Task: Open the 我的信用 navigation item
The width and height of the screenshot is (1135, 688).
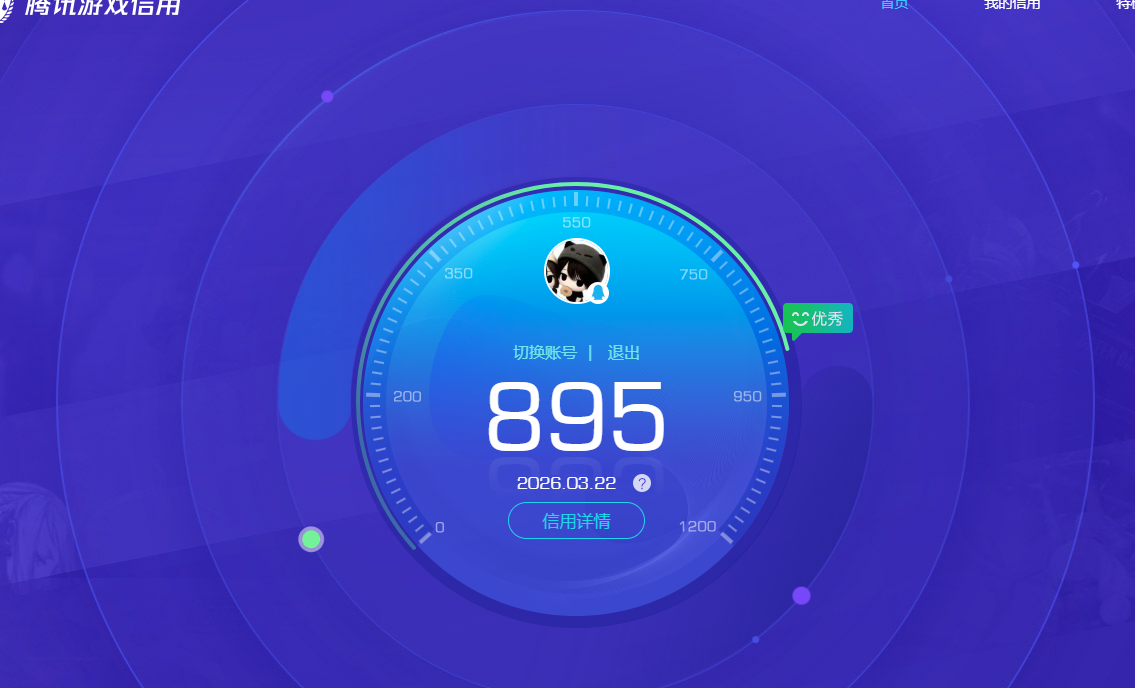Action: click(x=1012, y=5)
